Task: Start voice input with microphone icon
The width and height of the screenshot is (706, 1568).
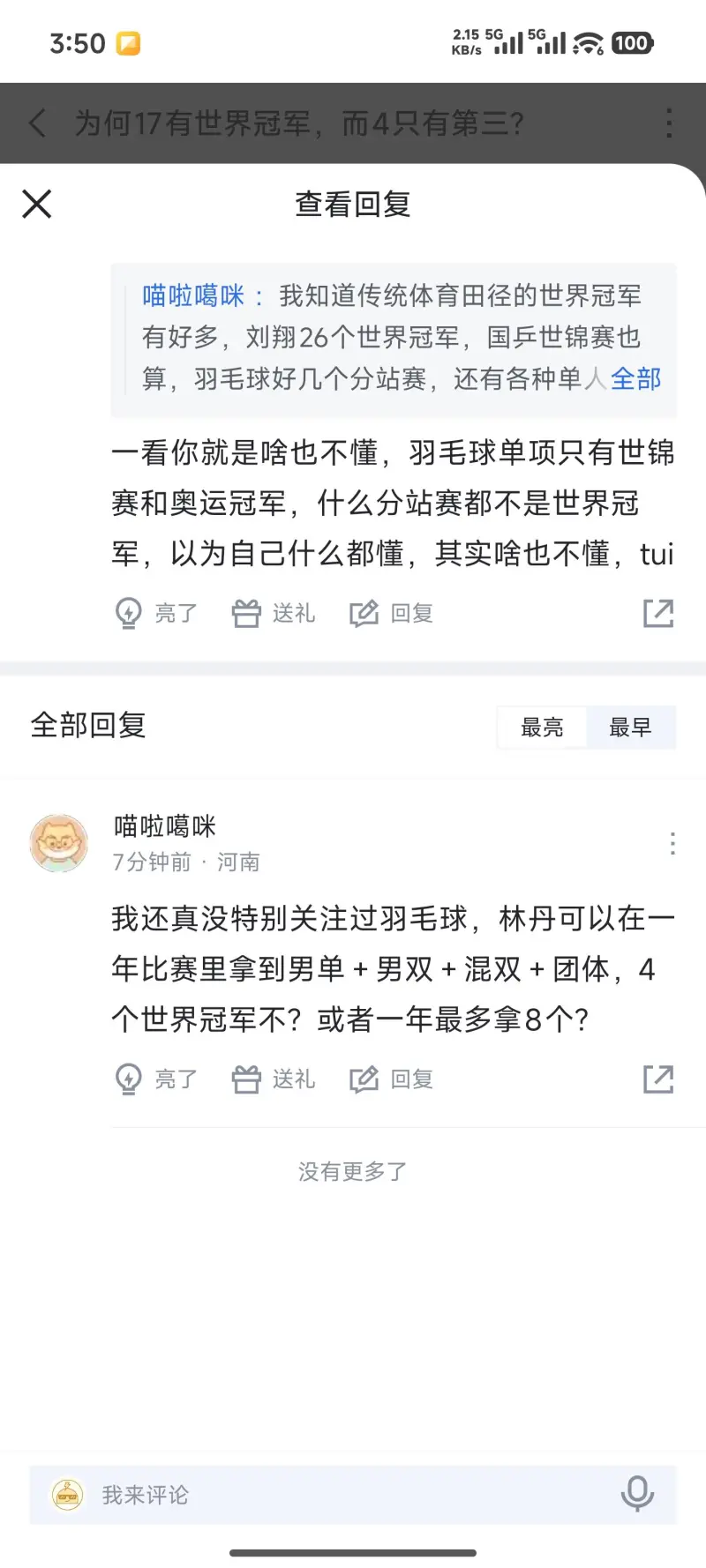Action: 637,1494
